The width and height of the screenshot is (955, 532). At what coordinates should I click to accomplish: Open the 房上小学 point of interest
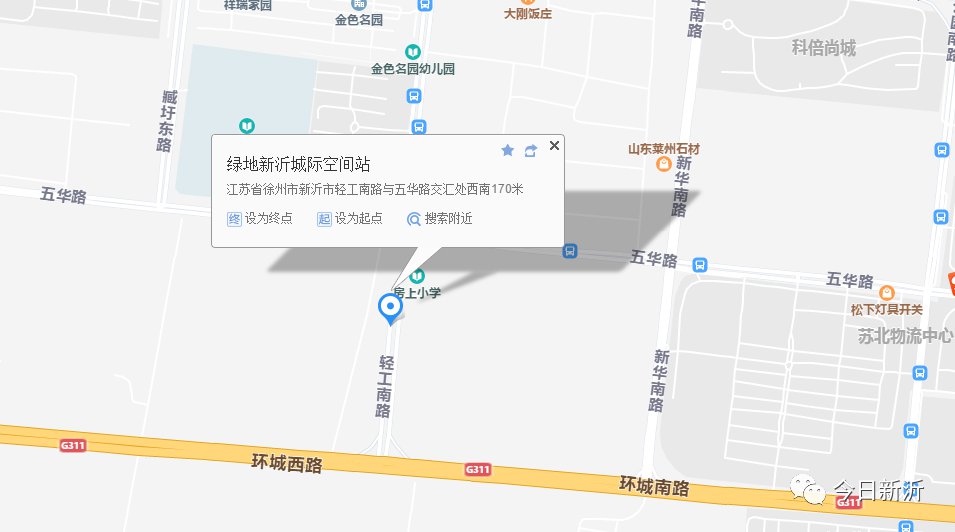coord(417,277)
